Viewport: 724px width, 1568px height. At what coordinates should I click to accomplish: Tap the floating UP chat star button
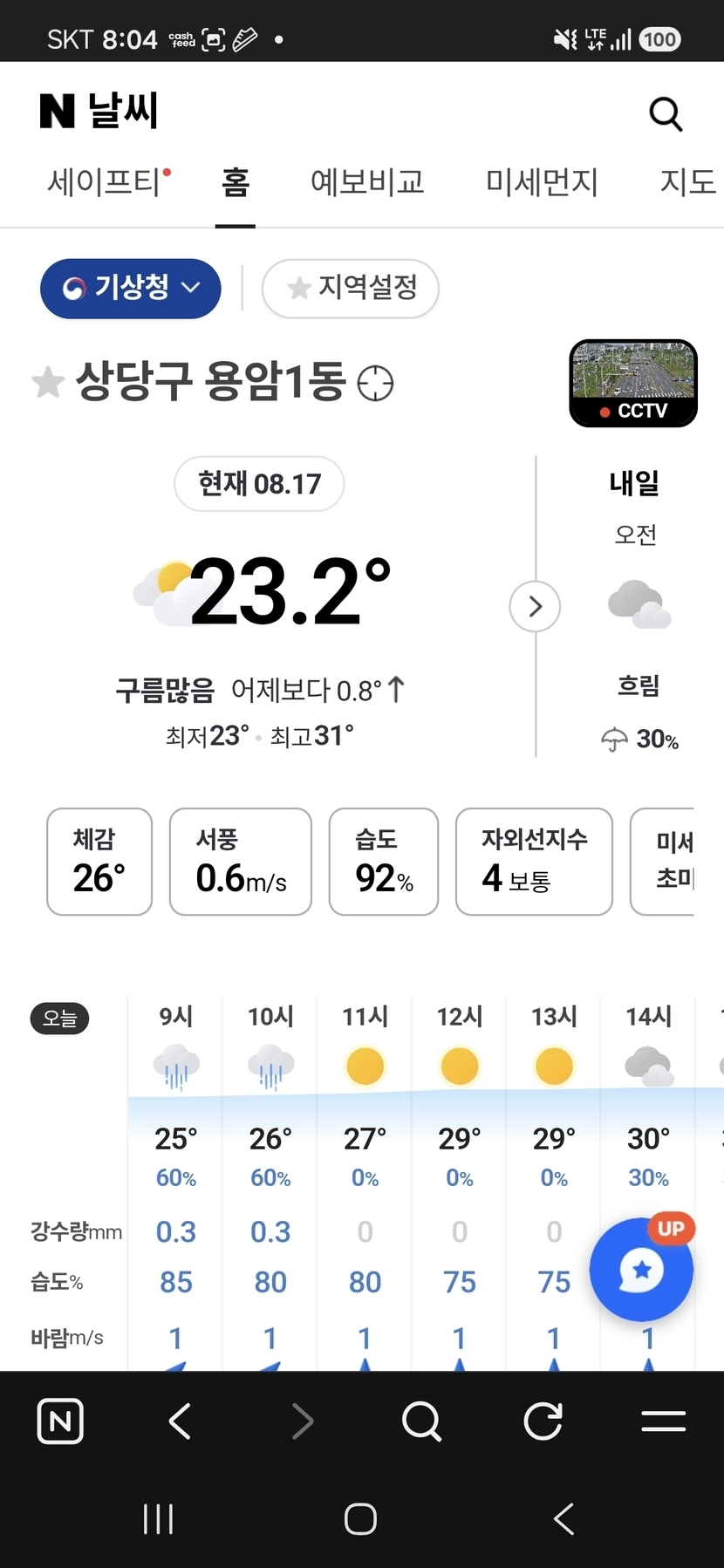pos(642,1270)
